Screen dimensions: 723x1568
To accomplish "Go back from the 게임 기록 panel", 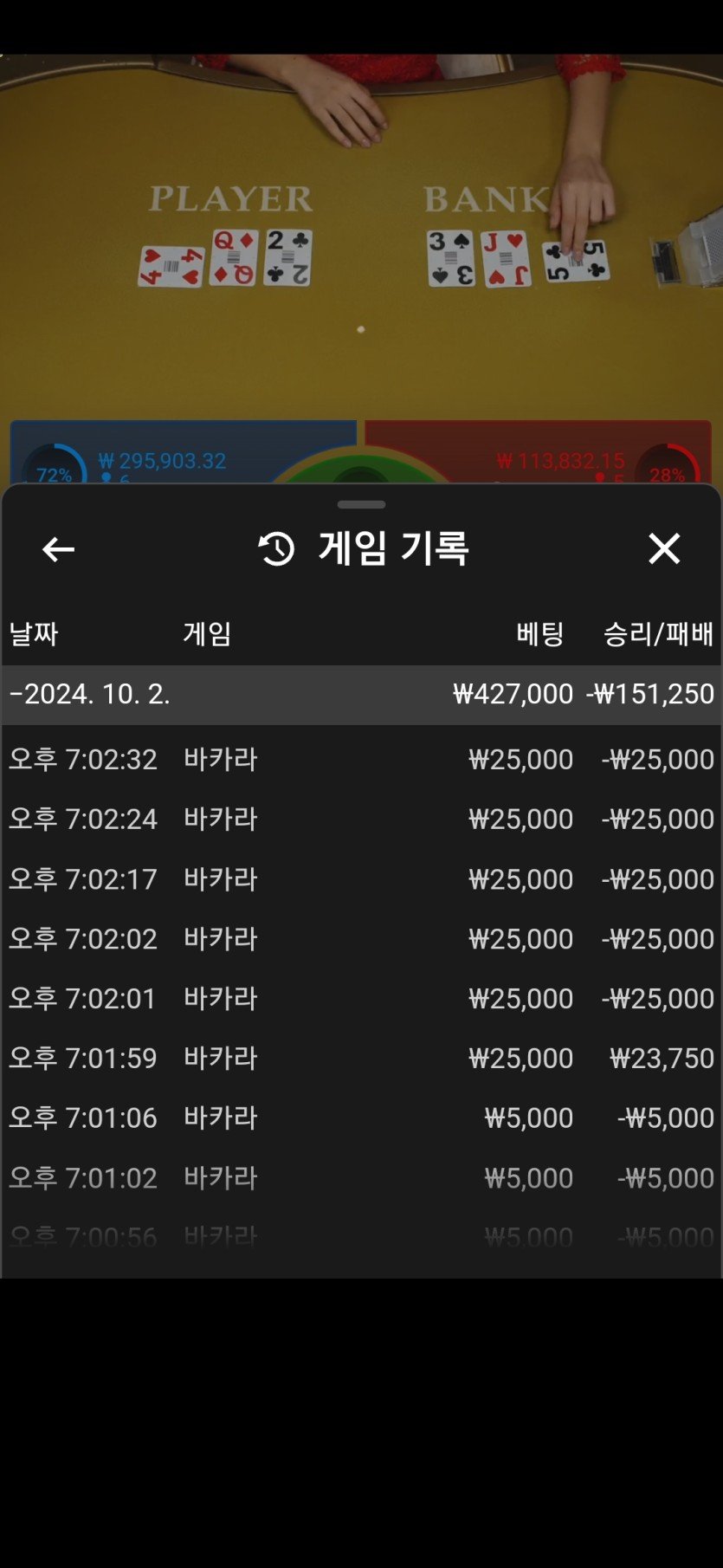I will coord(58,549).
